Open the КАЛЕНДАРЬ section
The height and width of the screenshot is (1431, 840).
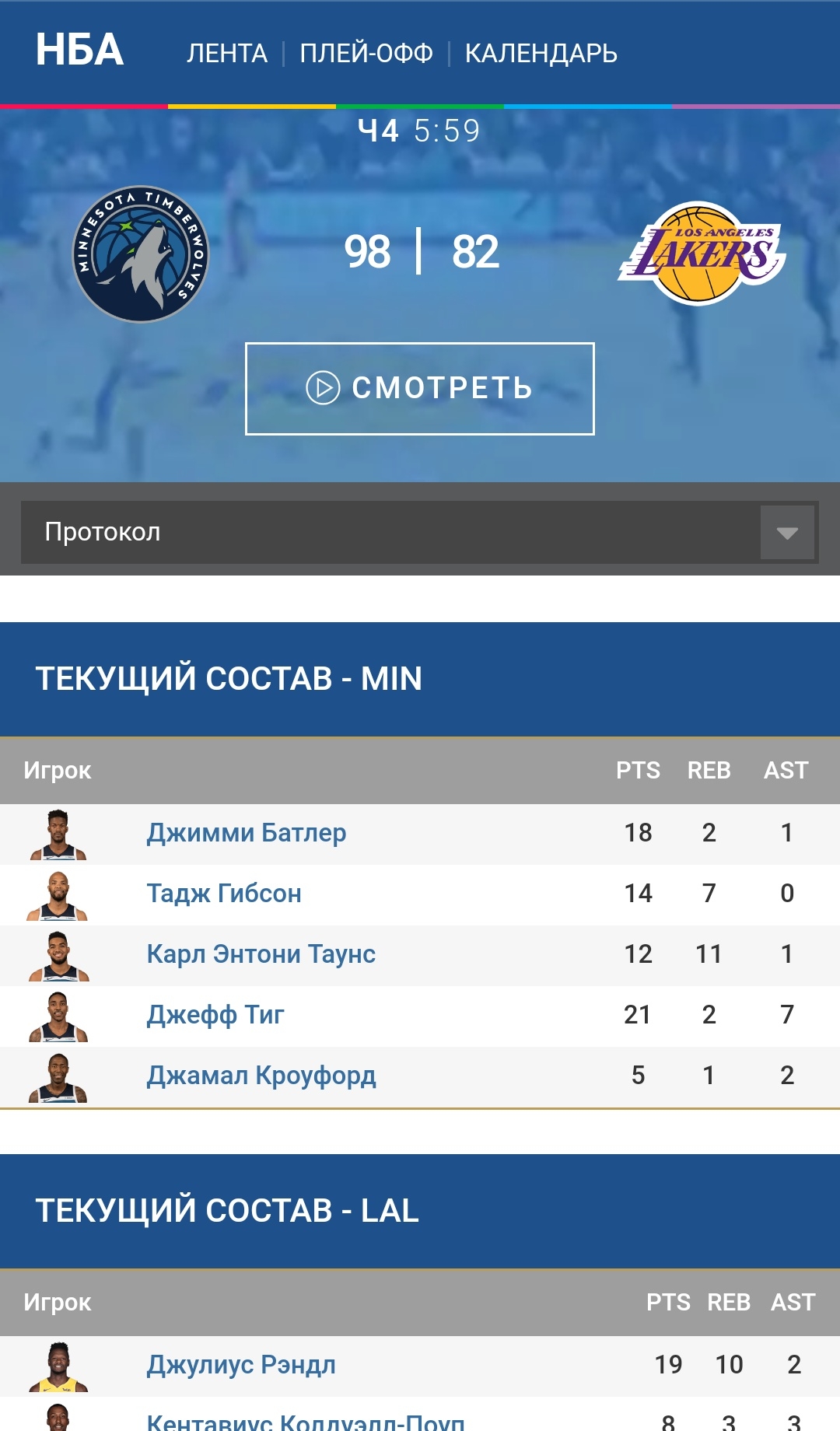[541, 54]
